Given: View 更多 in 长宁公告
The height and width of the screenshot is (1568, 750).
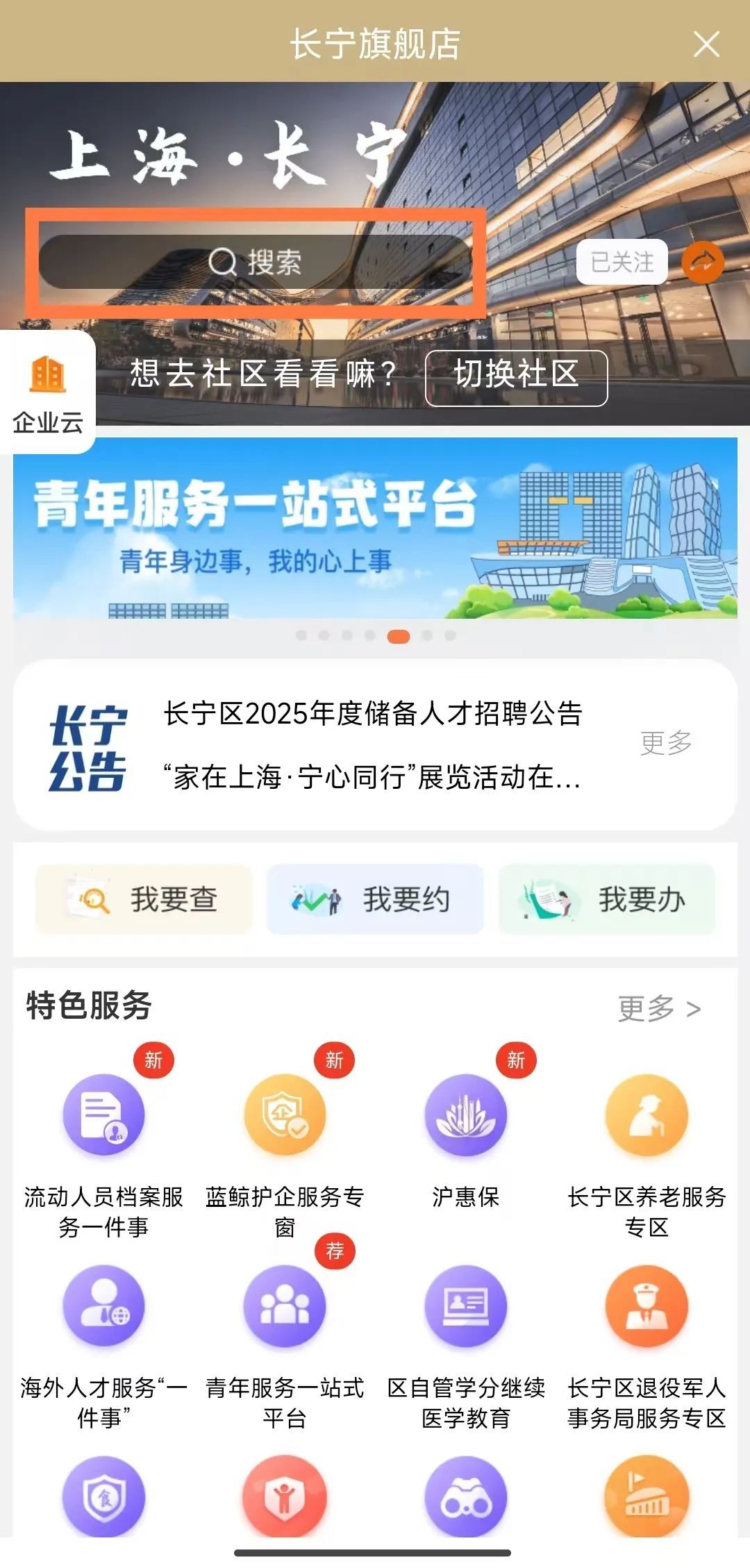Looking at the screenshot, I should click(665, 742).
